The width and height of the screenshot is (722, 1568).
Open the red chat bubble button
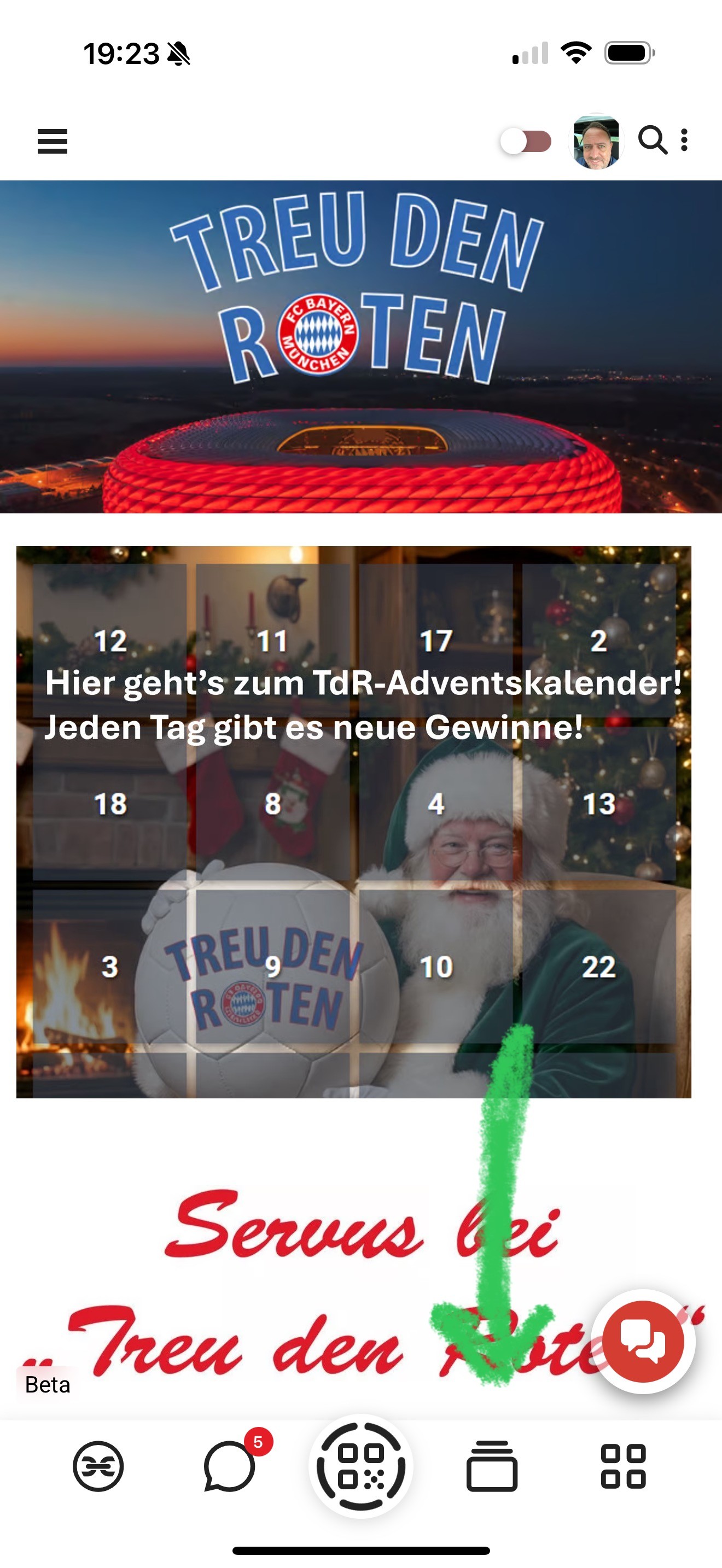[643, 1341]
